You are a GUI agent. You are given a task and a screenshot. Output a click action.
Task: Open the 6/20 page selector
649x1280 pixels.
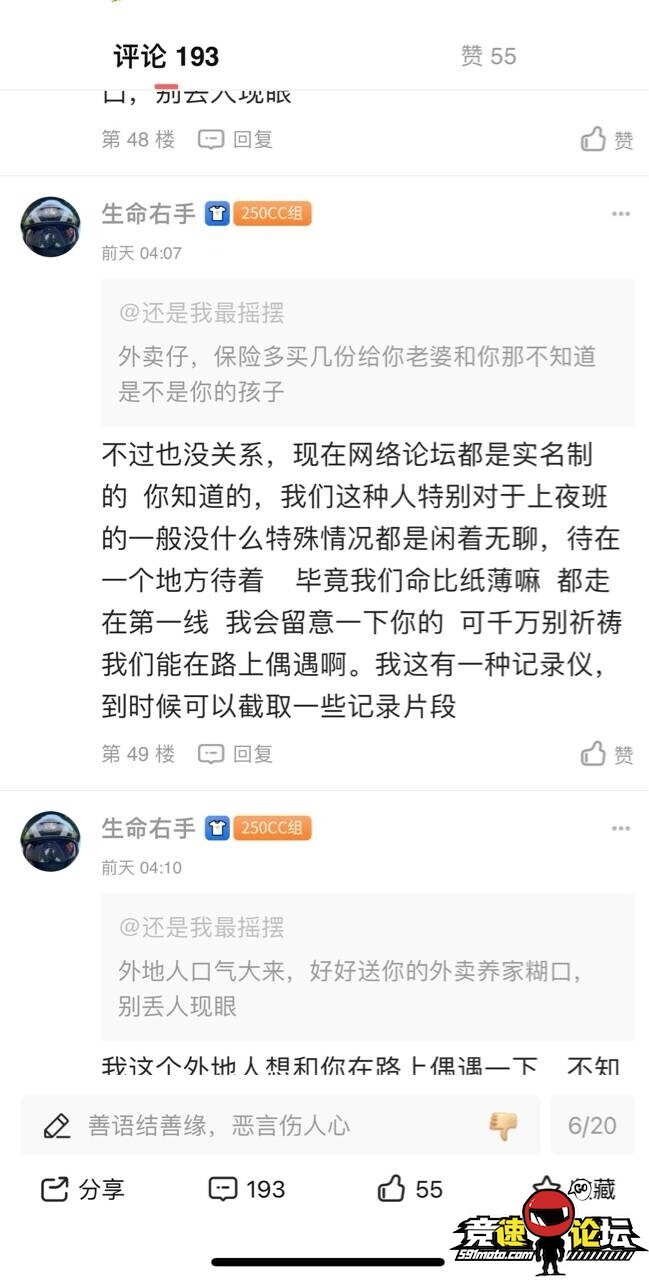point(592,1125)
